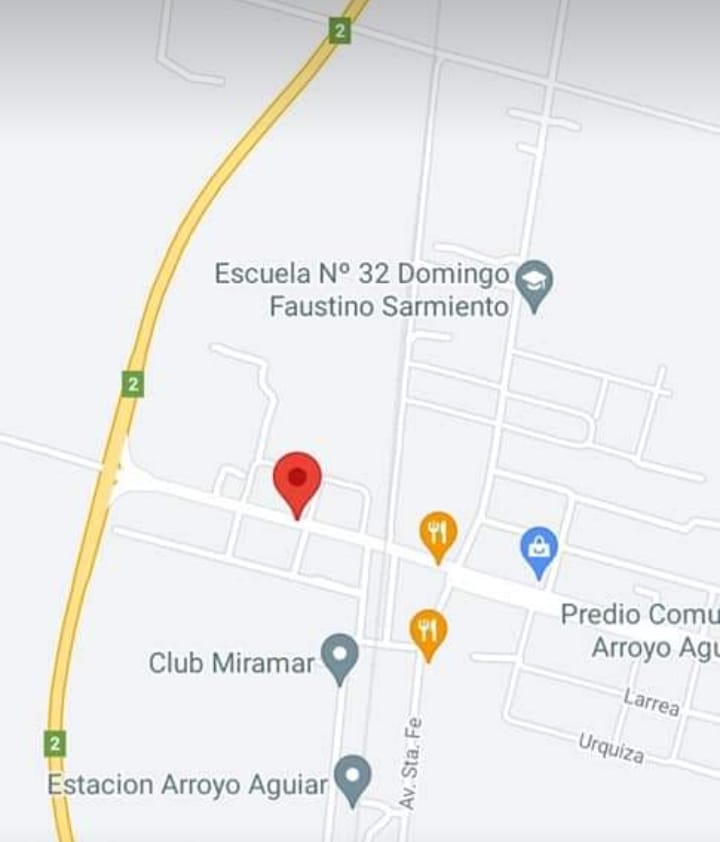Select the Predio Comunal Arroyo Aguiar place label
Image resolution: width=720 pixels, height=842 pixels.
click(x=640, y=630)
